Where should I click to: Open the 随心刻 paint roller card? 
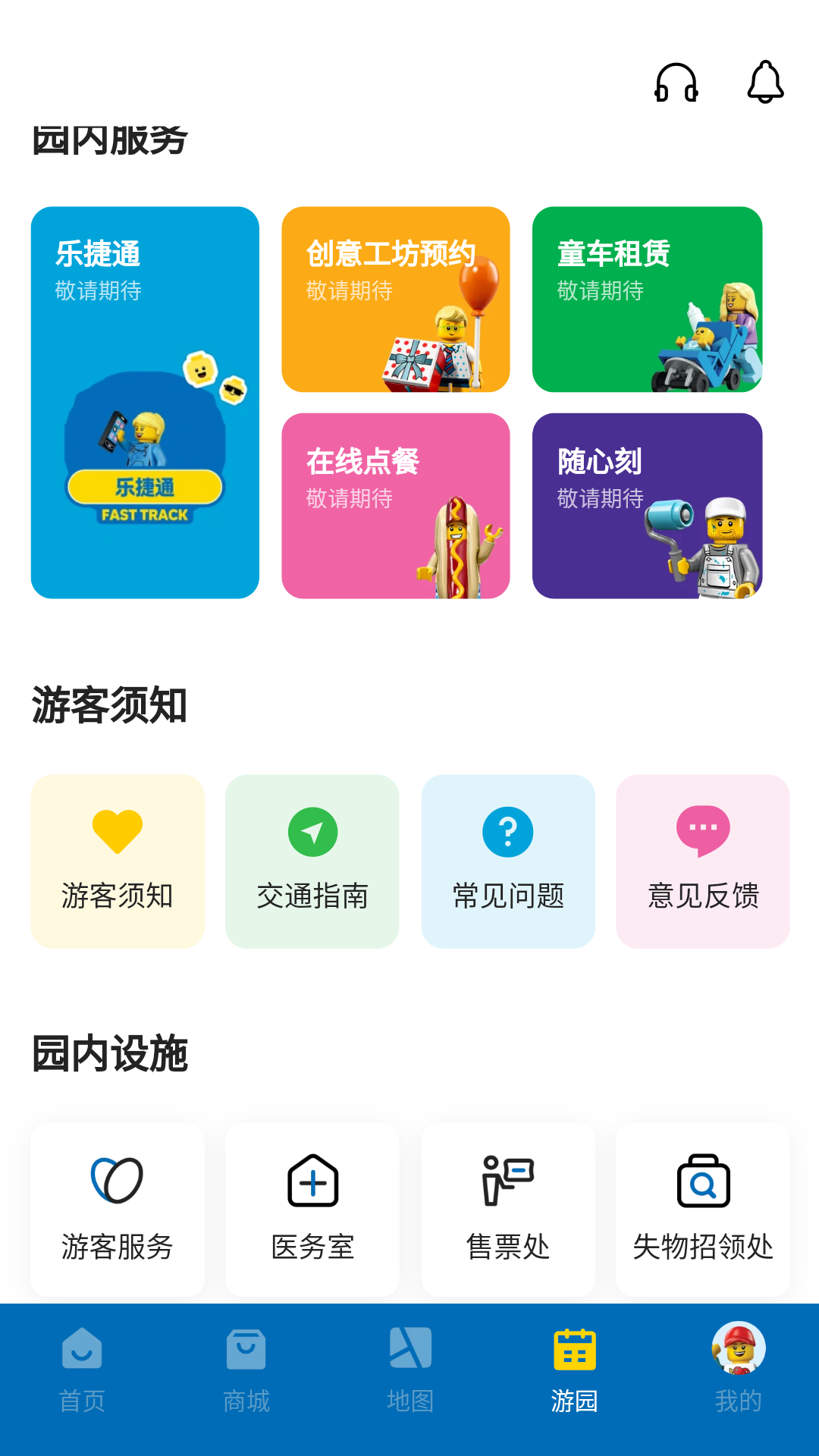tap(649, 504)
